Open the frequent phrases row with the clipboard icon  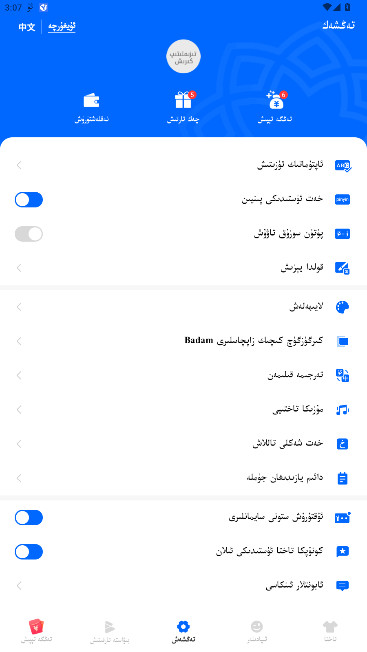(x=183, y=478)
